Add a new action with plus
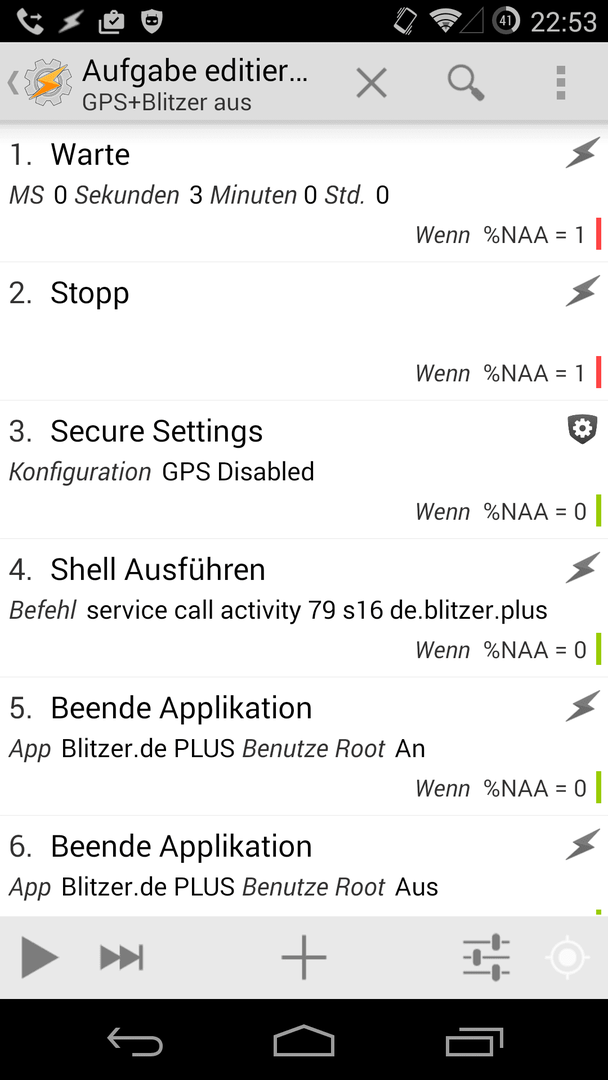608x1080 pixels. [304, 957]
